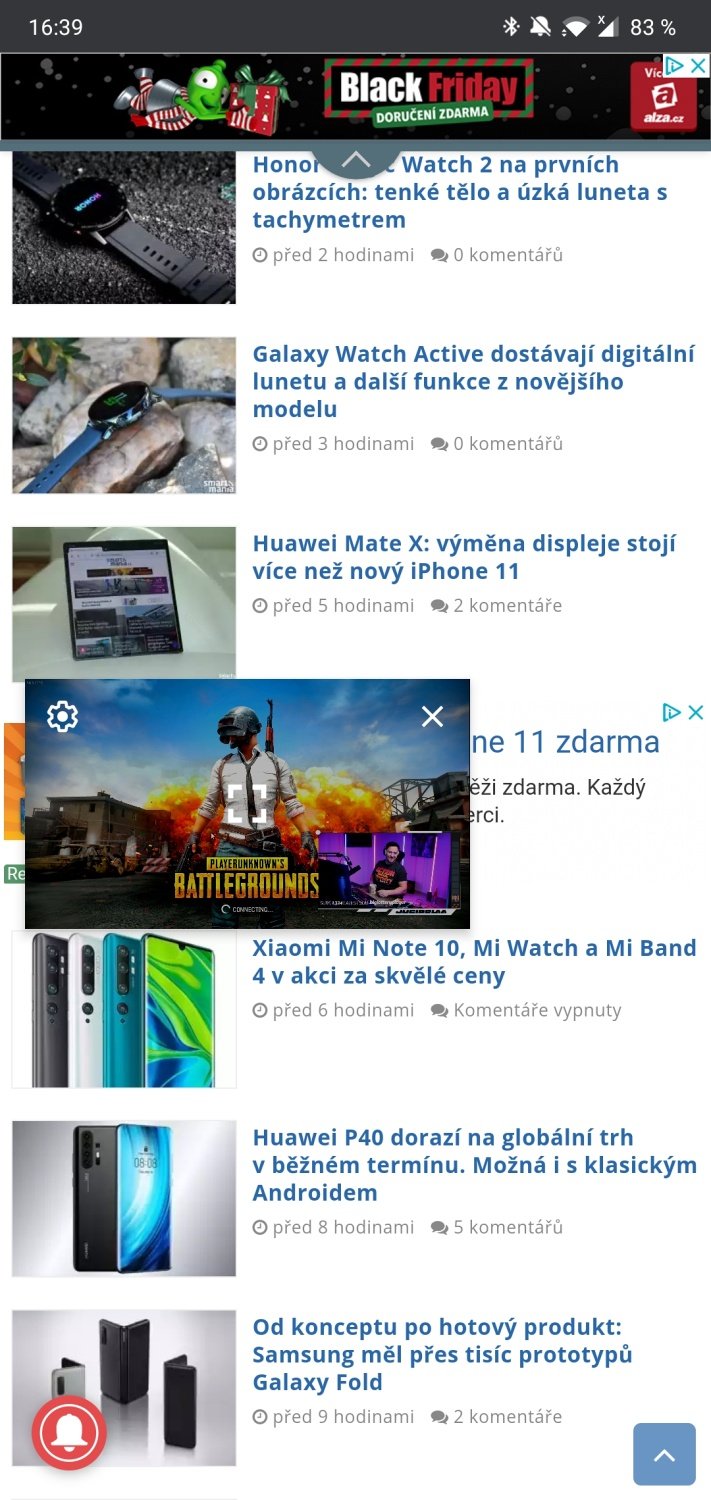
Task: View 5 comments on Huawei P40 article
Action: (x=497, y=1227)
